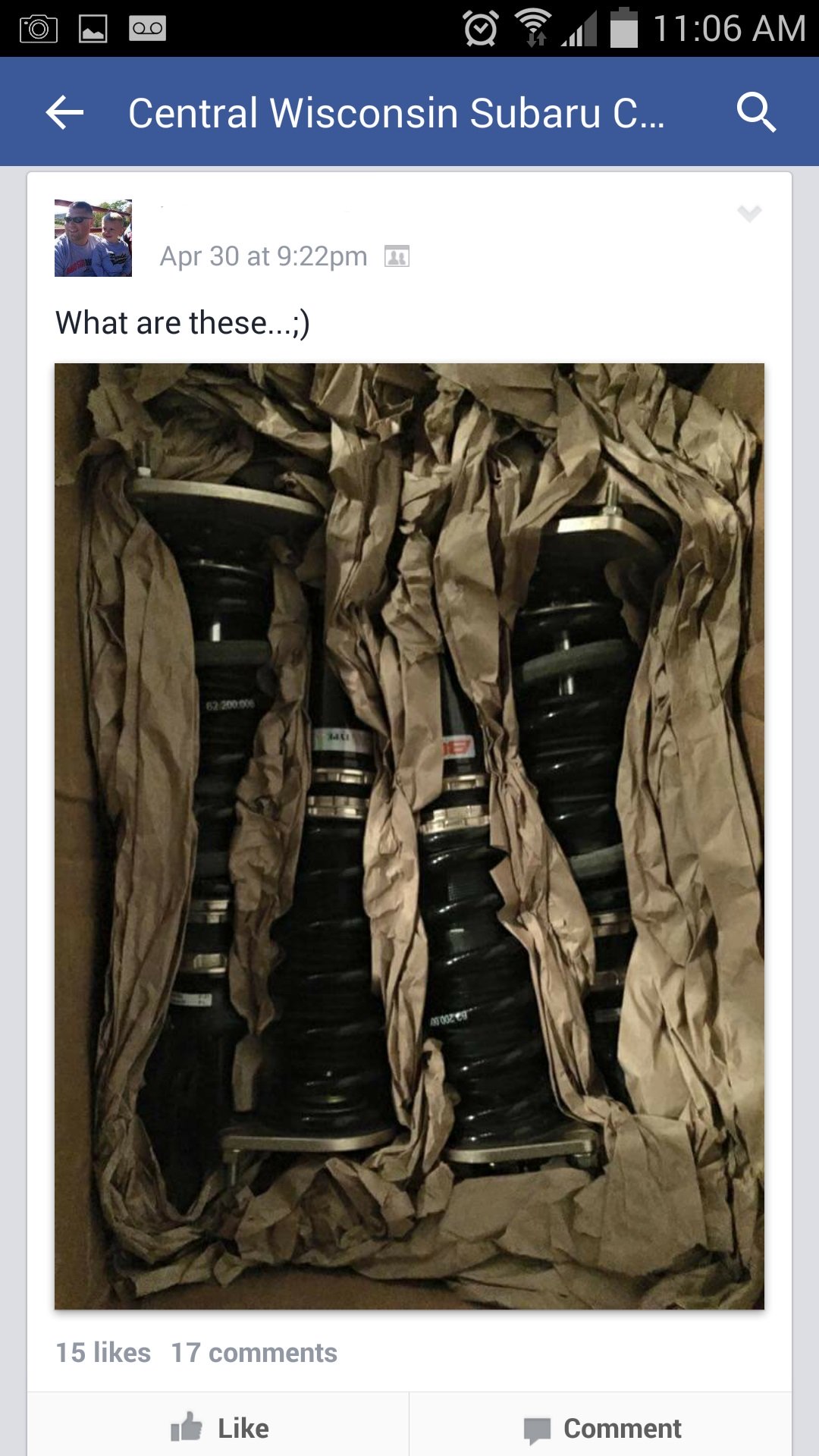Like this post
Screen dimensions: 819x1456
coord(220,1428)
